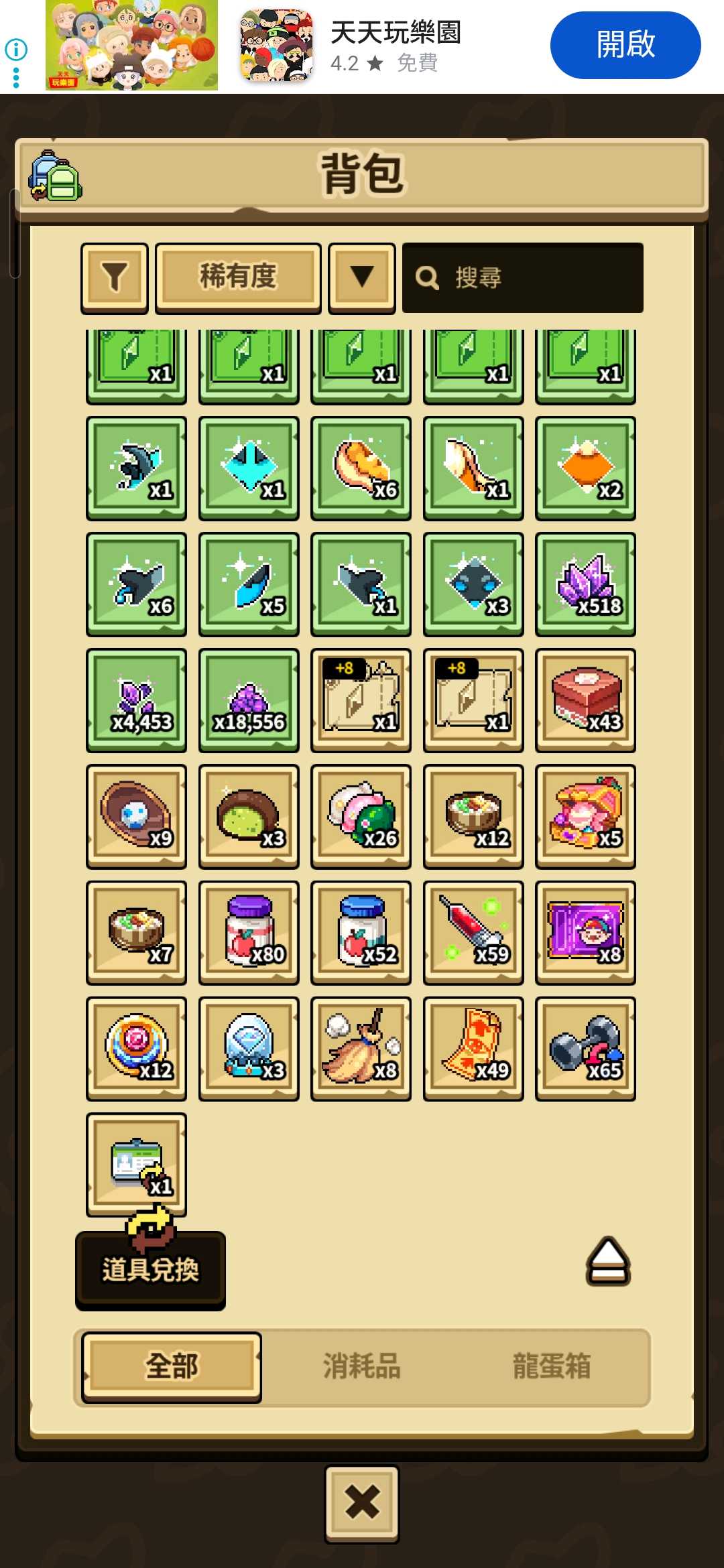Screen dimensions: 724x1568
Task: Close the 背包 backpack window
Action: [362, 1503]
